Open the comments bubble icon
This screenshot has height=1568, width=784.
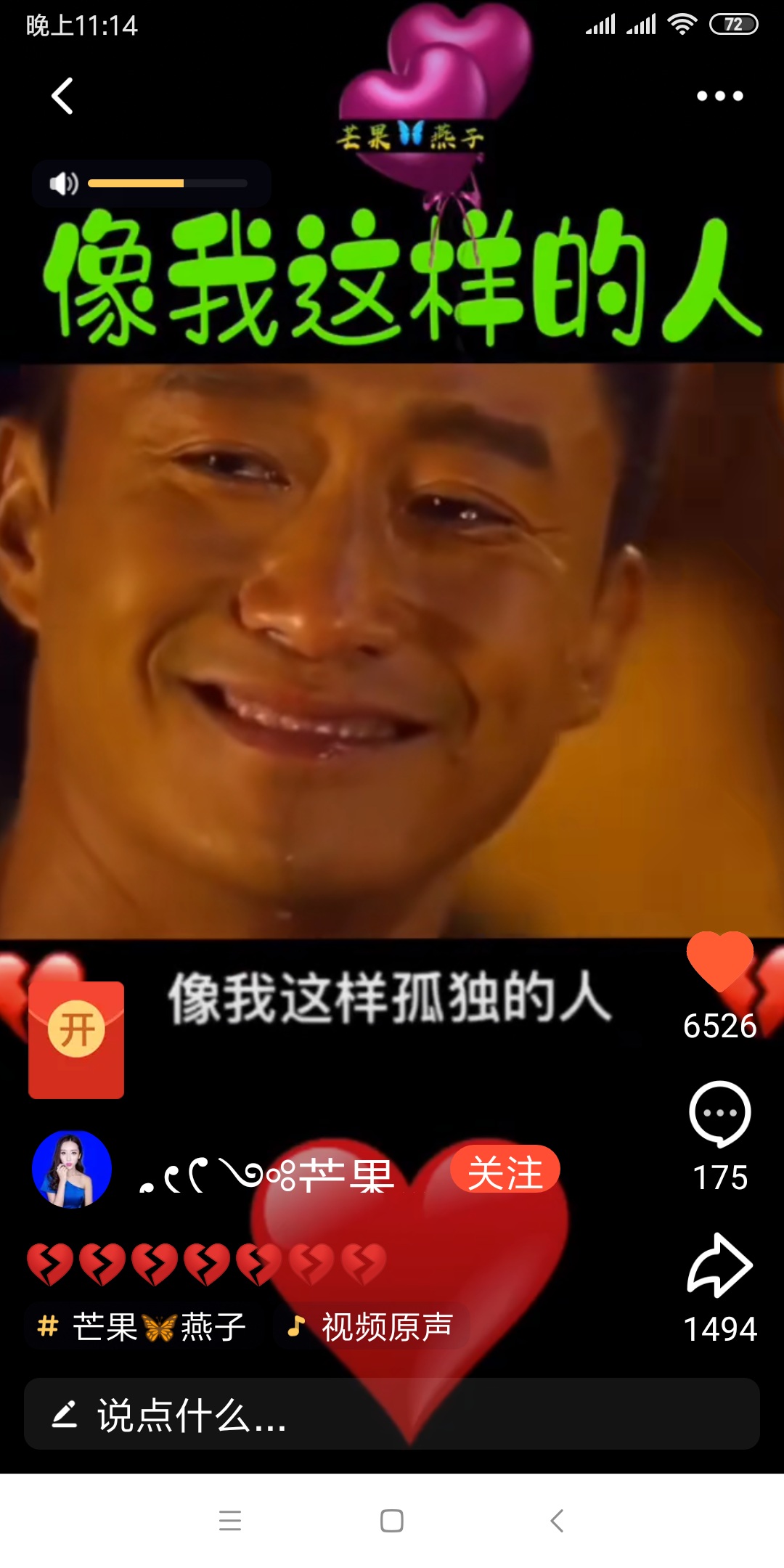[x=719, y=1114]
